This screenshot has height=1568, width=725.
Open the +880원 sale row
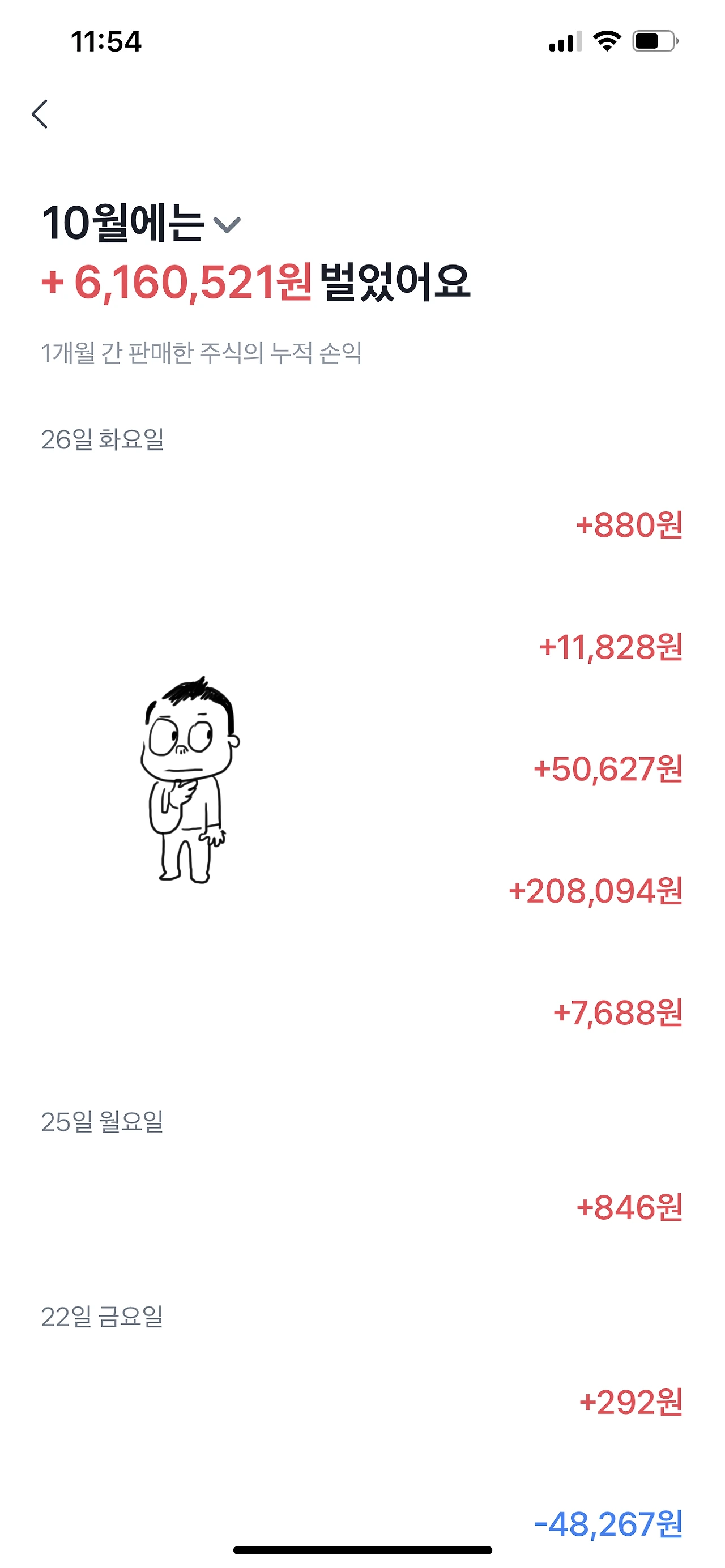click(628, 525)
